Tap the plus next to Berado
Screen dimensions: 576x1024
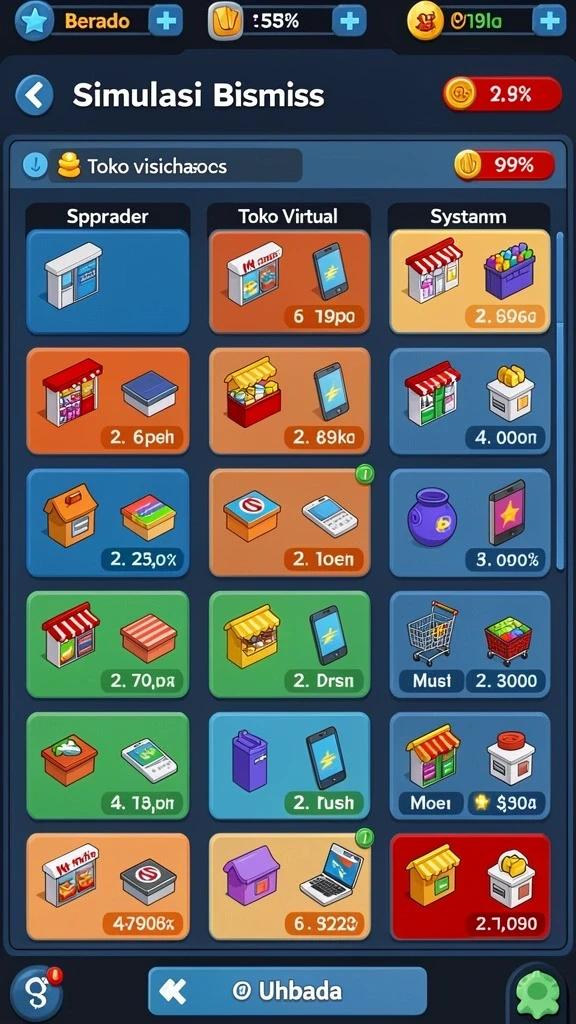click(x=166, y=22)
